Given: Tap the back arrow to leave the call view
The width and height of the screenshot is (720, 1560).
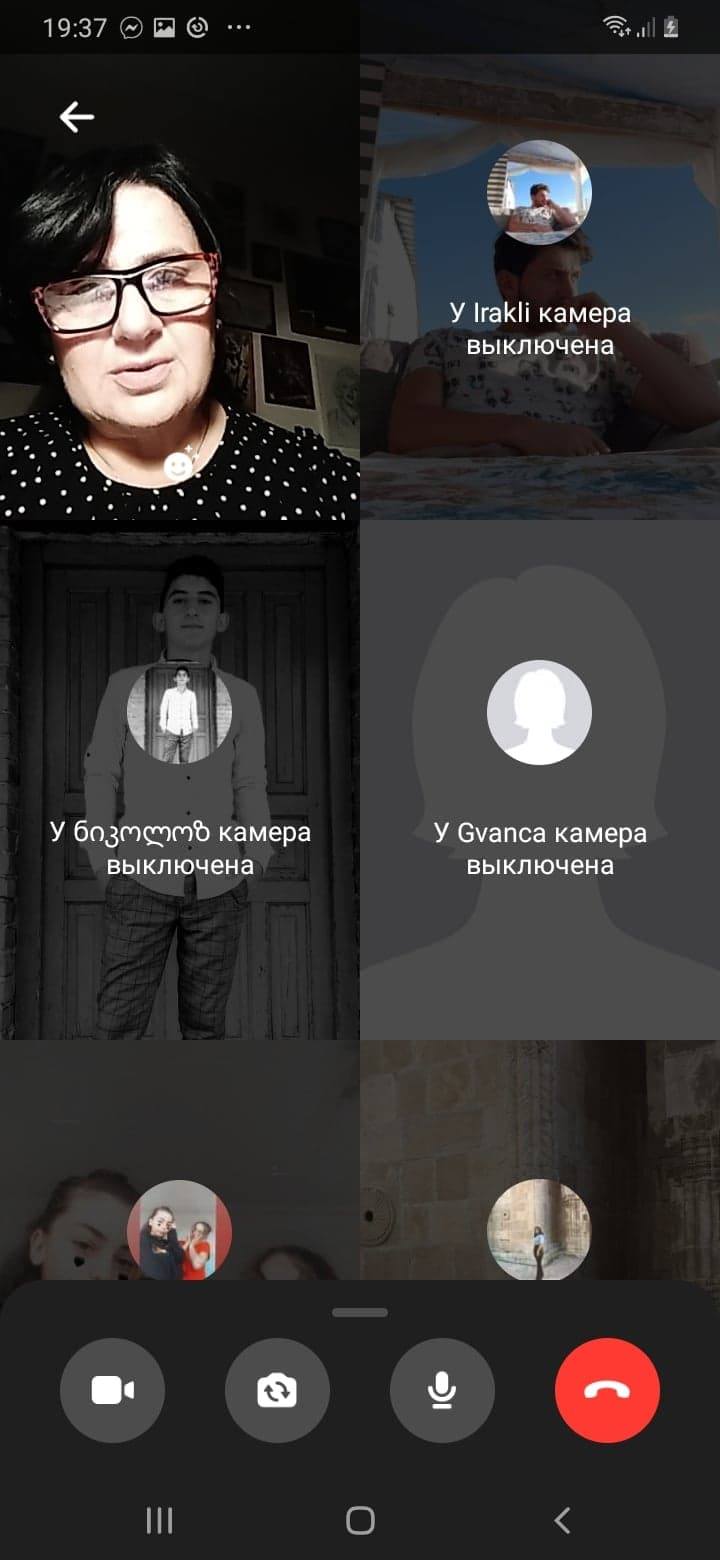Looking at the screenshot, I should pyautogui.click(x=76, y=117).
